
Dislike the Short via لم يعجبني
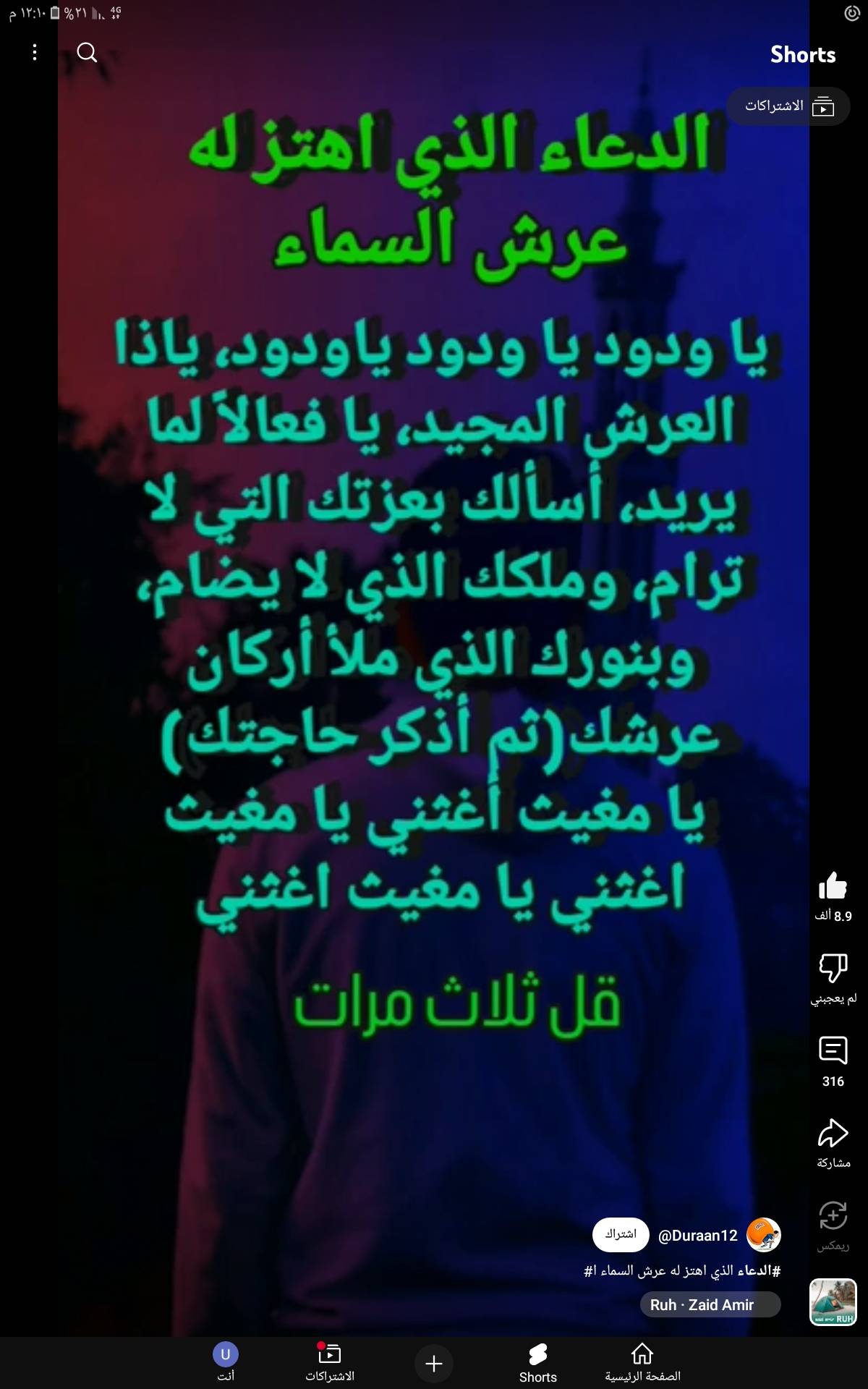tap(833, 968)
